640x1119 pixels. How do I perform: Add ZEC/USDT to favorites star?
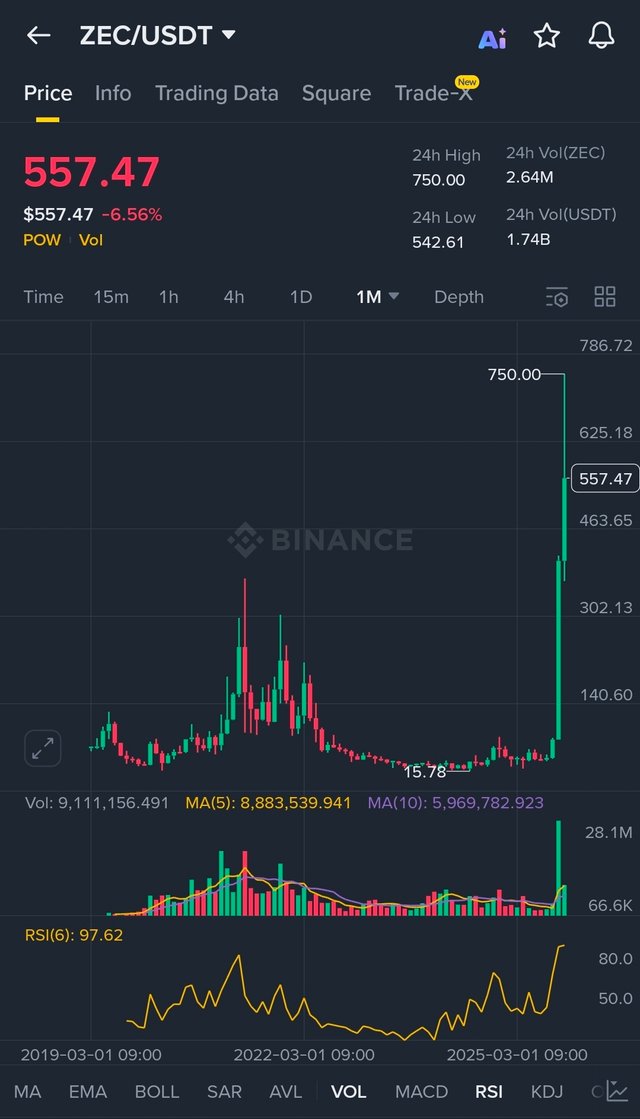546,36
